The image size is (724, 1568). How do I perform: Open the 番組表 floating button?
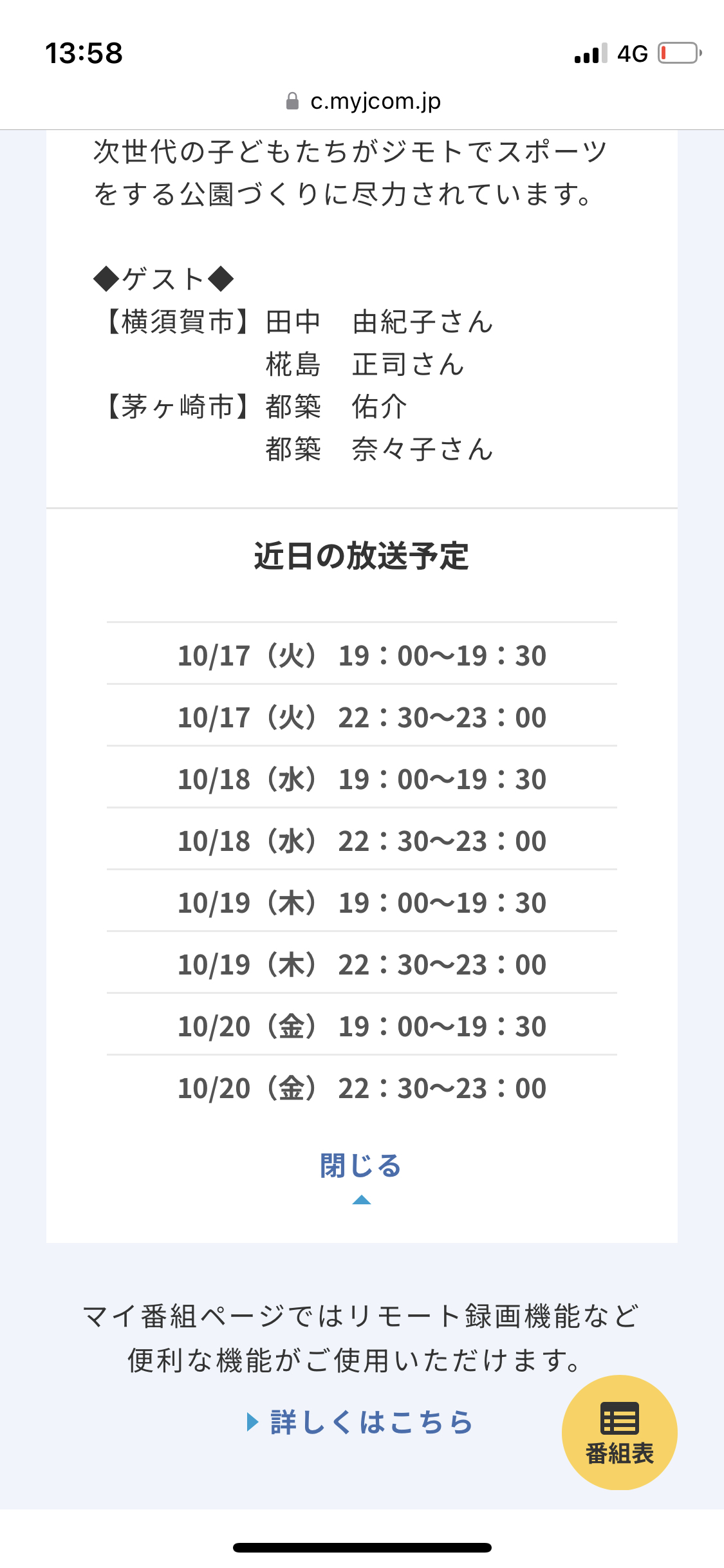coord(619,1432)
